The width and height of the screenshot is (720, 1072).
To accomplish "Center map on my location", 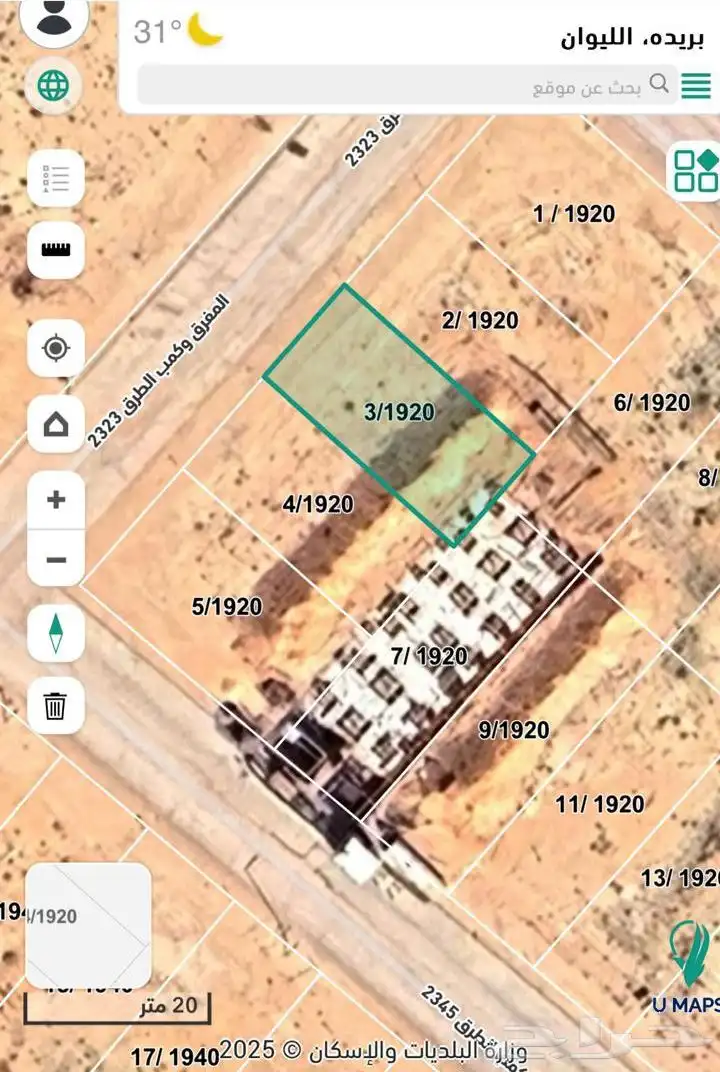I will pos(56,349).
